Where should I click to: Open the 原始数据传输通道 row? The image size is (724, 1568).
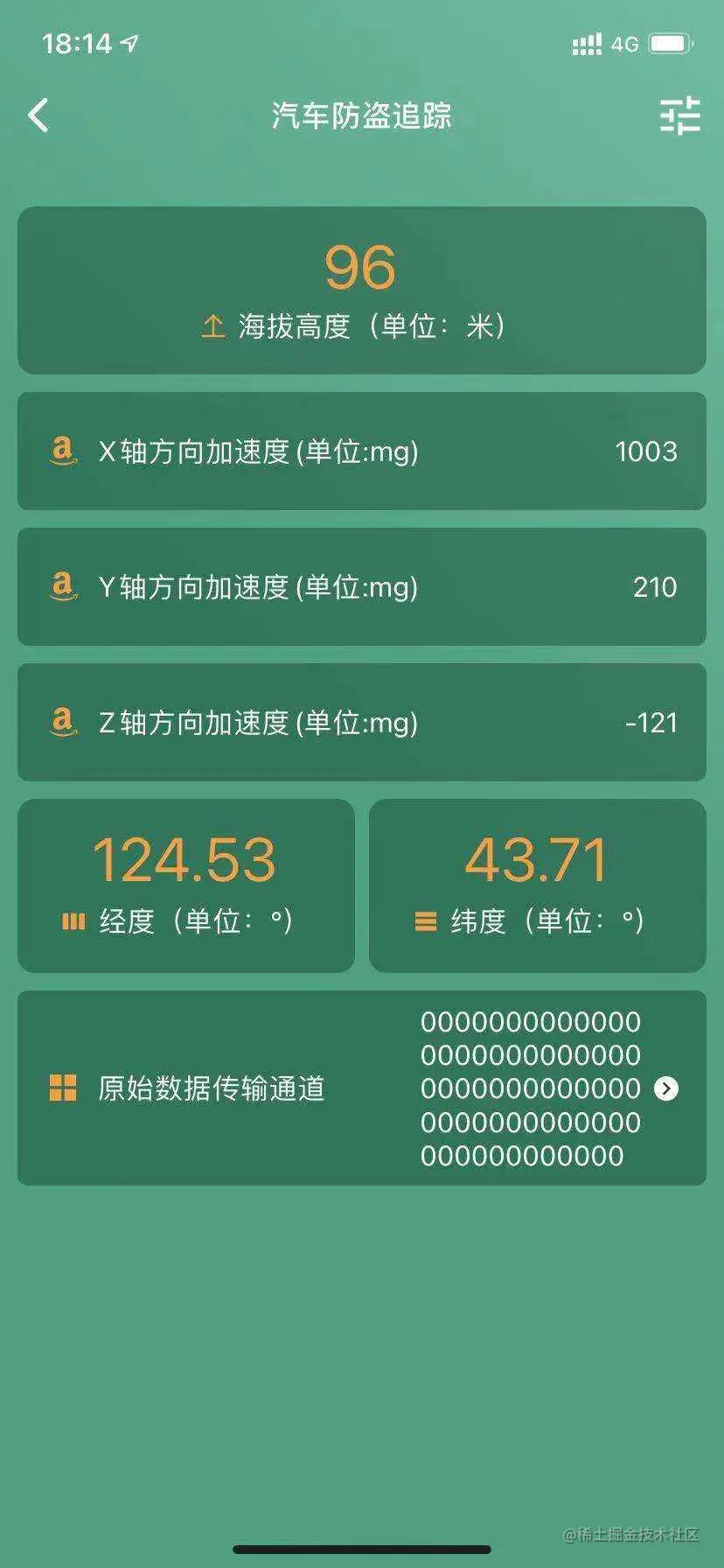coord(361,1088)
